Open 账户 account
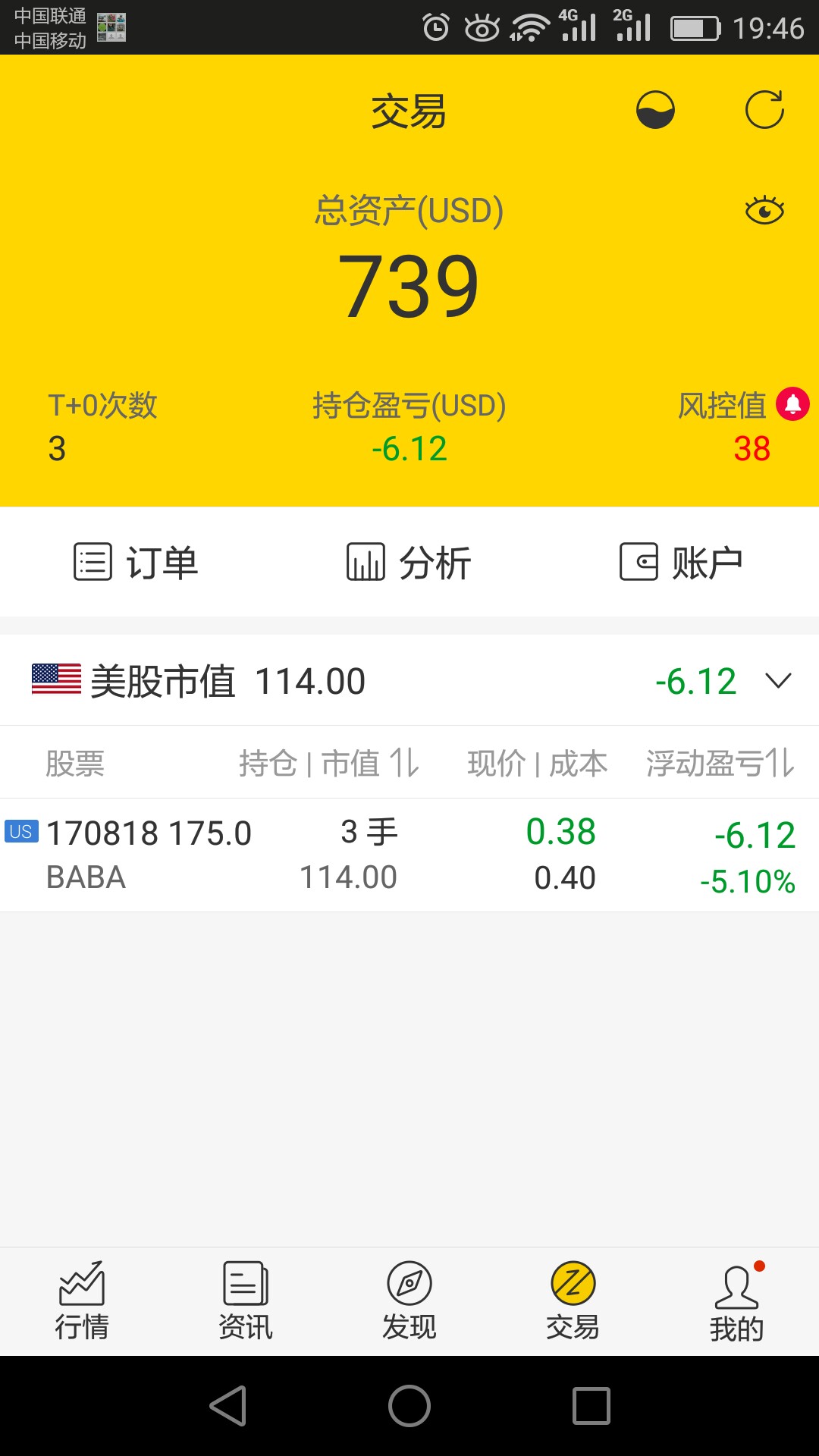This screenshot has height=1456, width=819. (x=682, y=562)
